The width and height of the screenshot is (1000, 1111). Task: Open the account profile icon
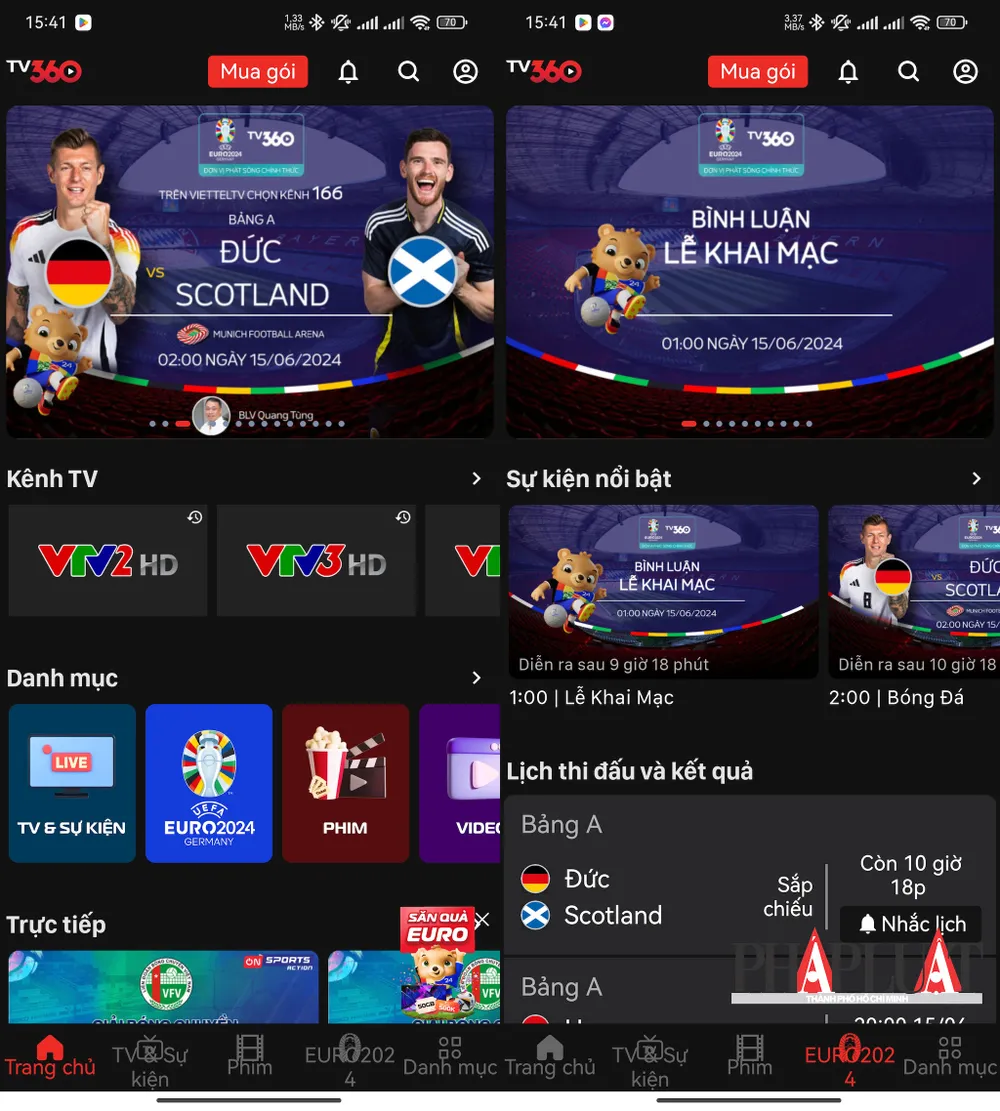click(x=465, y=71)
